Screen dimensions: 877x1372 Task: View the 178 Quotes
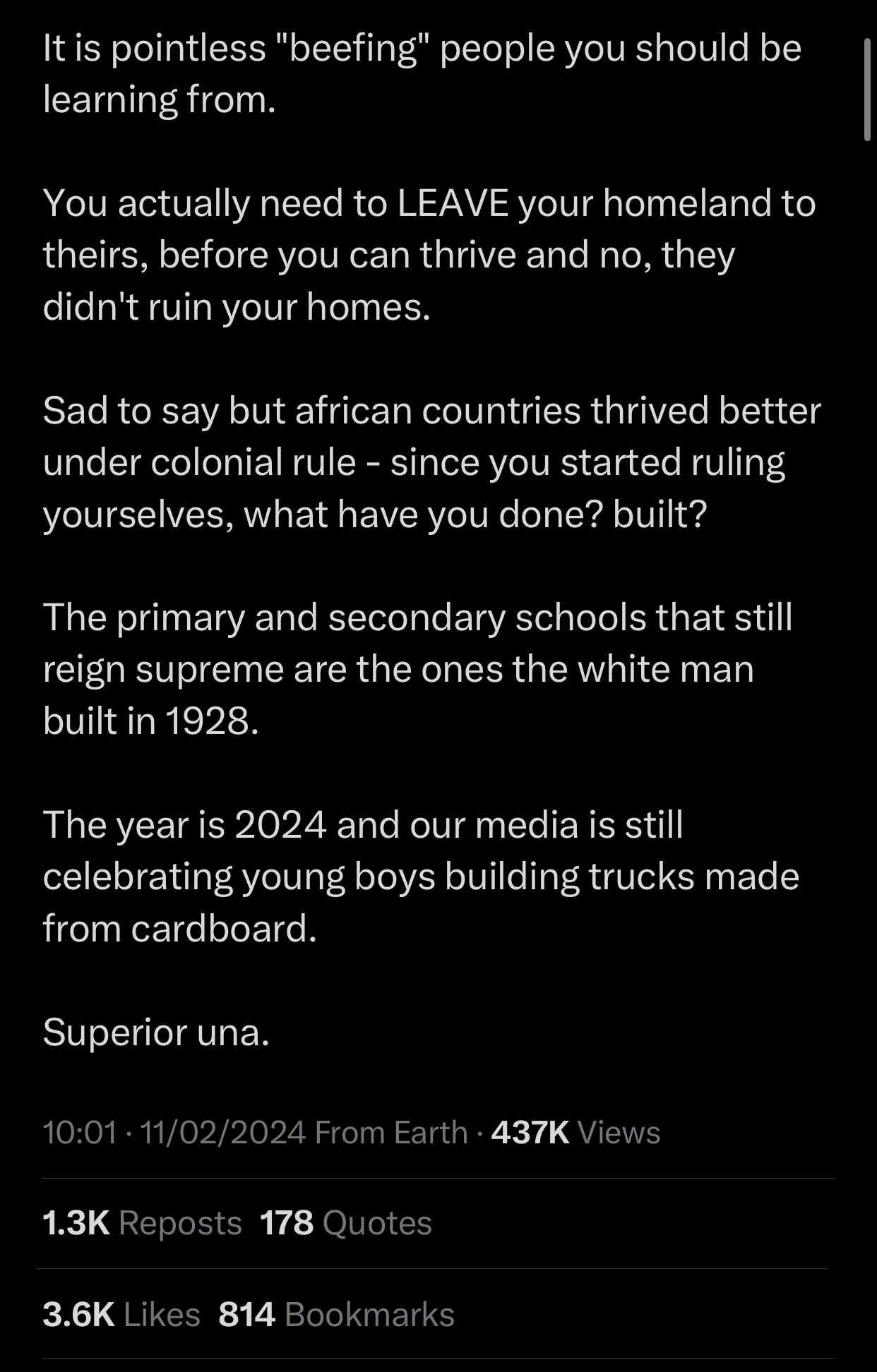(x=345, y=1223)
